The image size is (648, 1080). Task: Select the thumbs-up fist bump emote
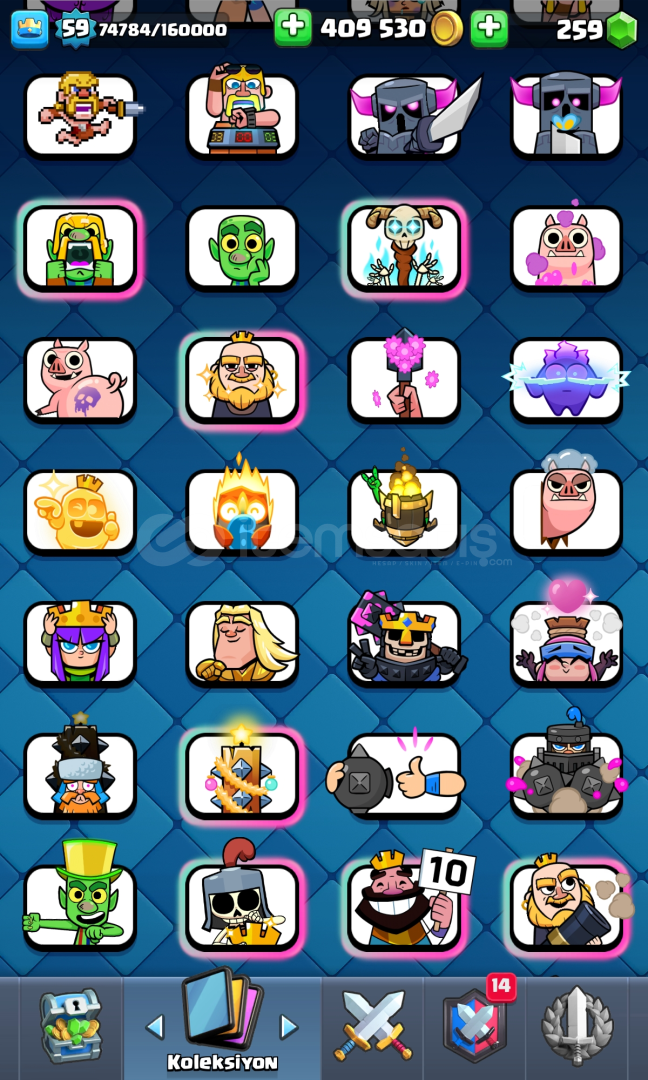[x=404, y=776]
